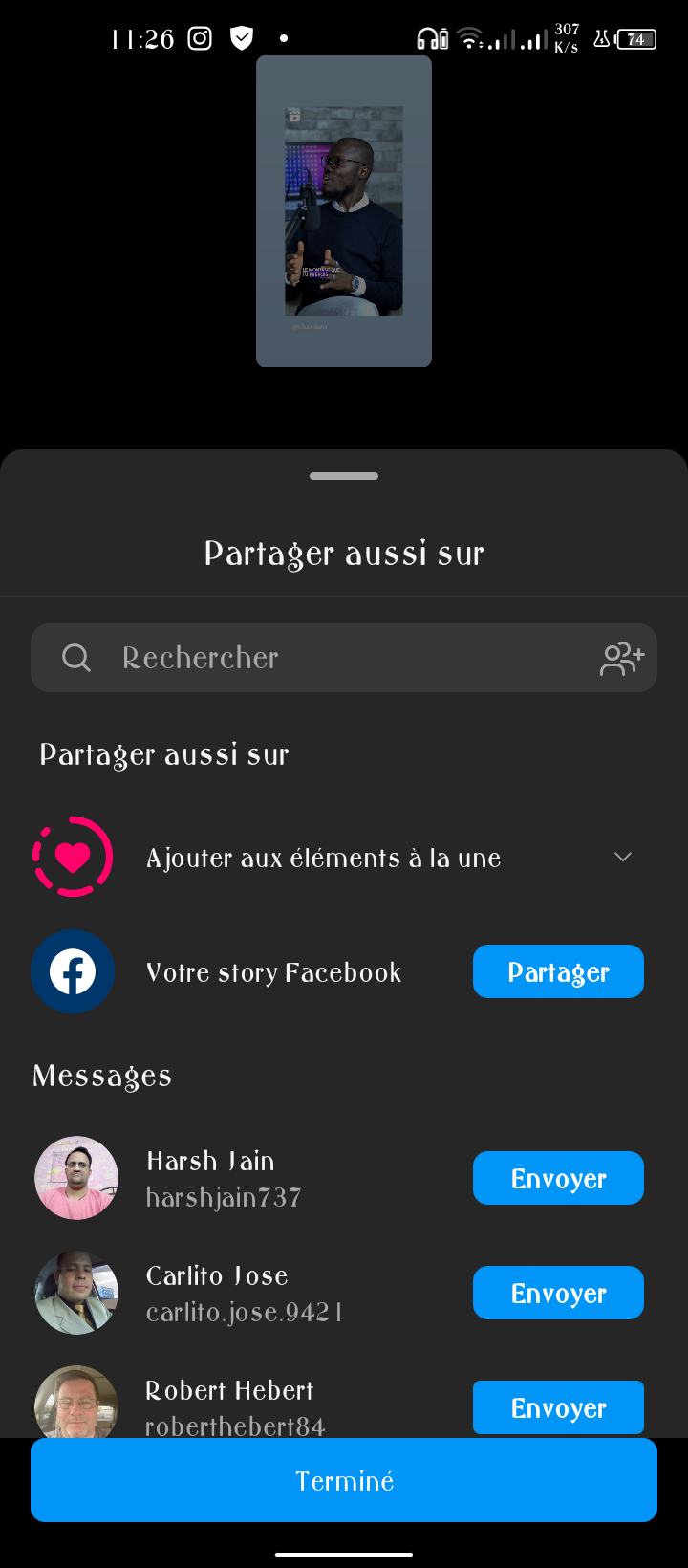Expand Ajouter aux éléments à la une

coord(623,857)
